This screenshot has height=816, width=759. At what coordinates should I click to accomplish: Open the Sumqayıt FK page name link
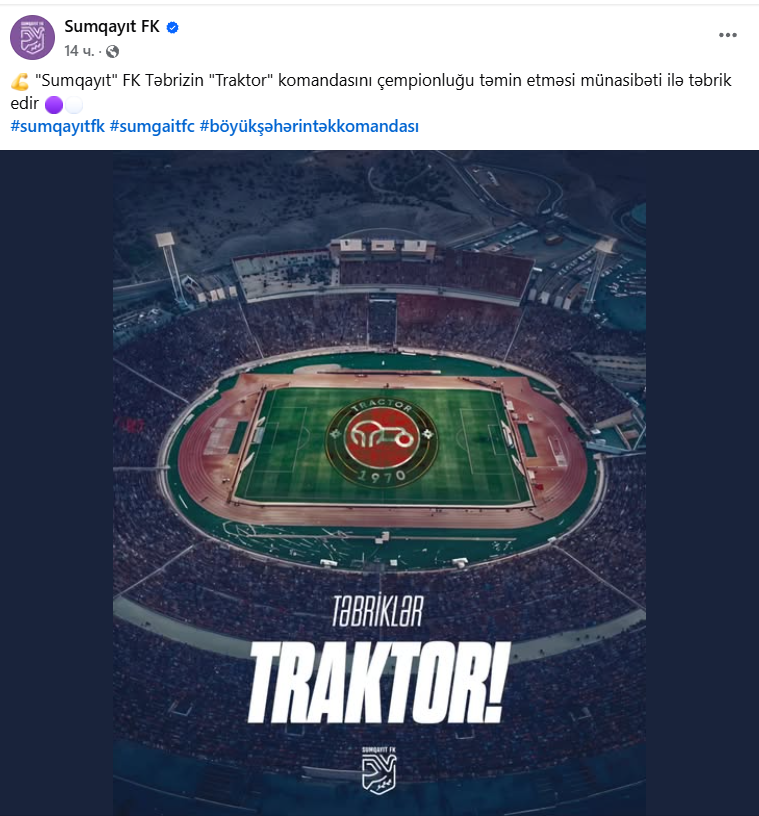click(x=111, y=27)
